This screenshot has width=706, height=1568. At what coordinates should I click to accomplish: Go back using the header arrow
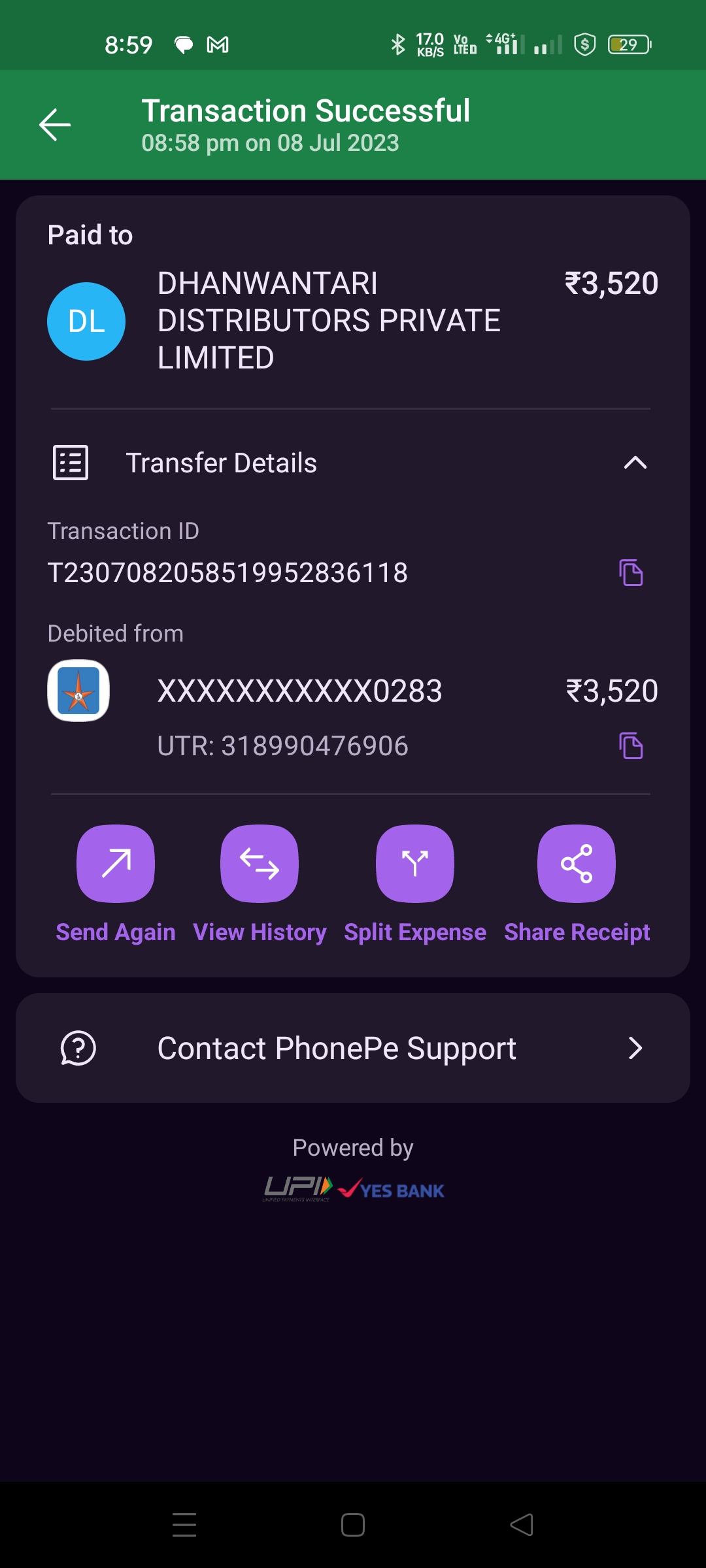pos(55,125)
